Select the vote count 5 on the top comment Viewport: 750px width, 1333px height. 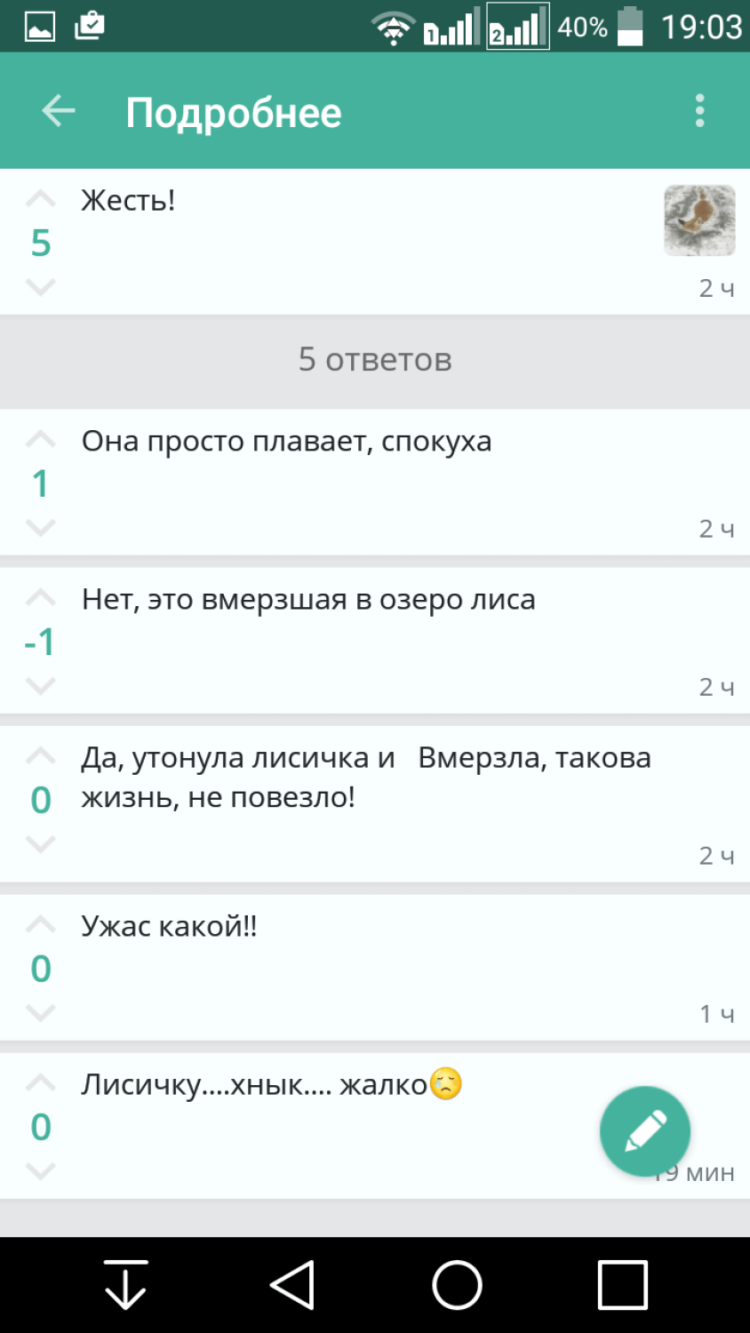click(40, 243)
